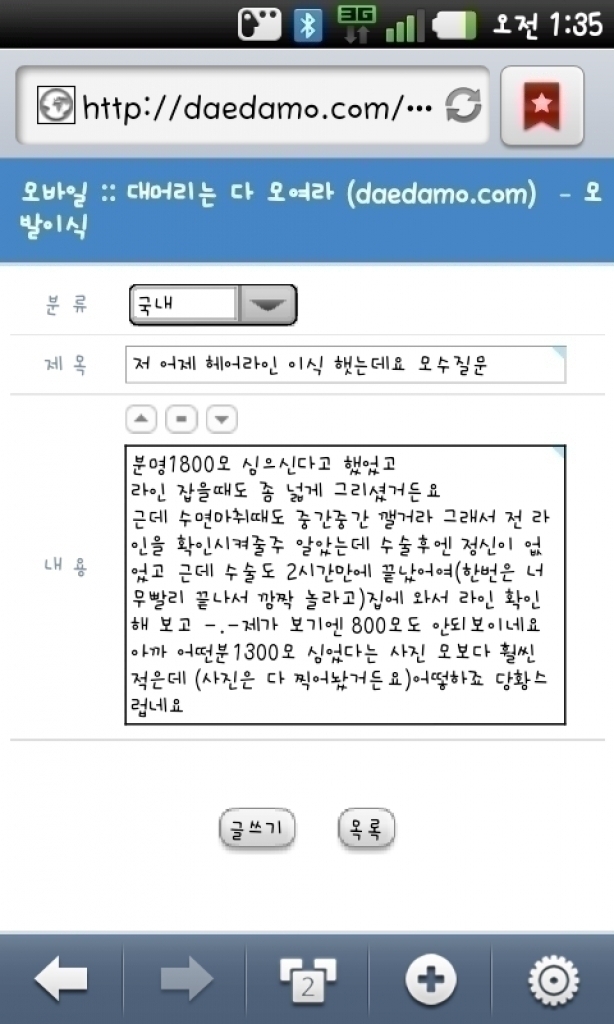Screen dimensions: 614x1024
Task: Tap the middle square size button
Action: (x=182, y=419)
